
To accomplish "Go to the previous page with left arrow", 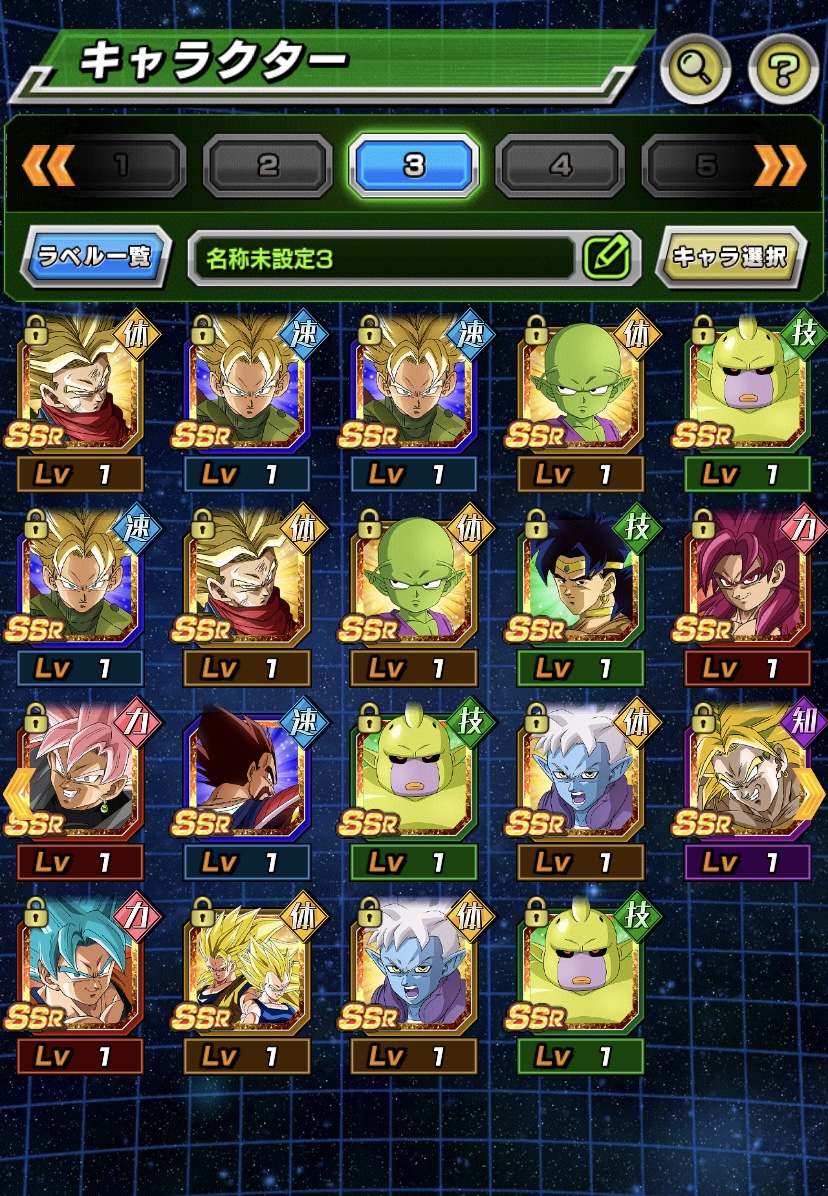I will point(16,792).
